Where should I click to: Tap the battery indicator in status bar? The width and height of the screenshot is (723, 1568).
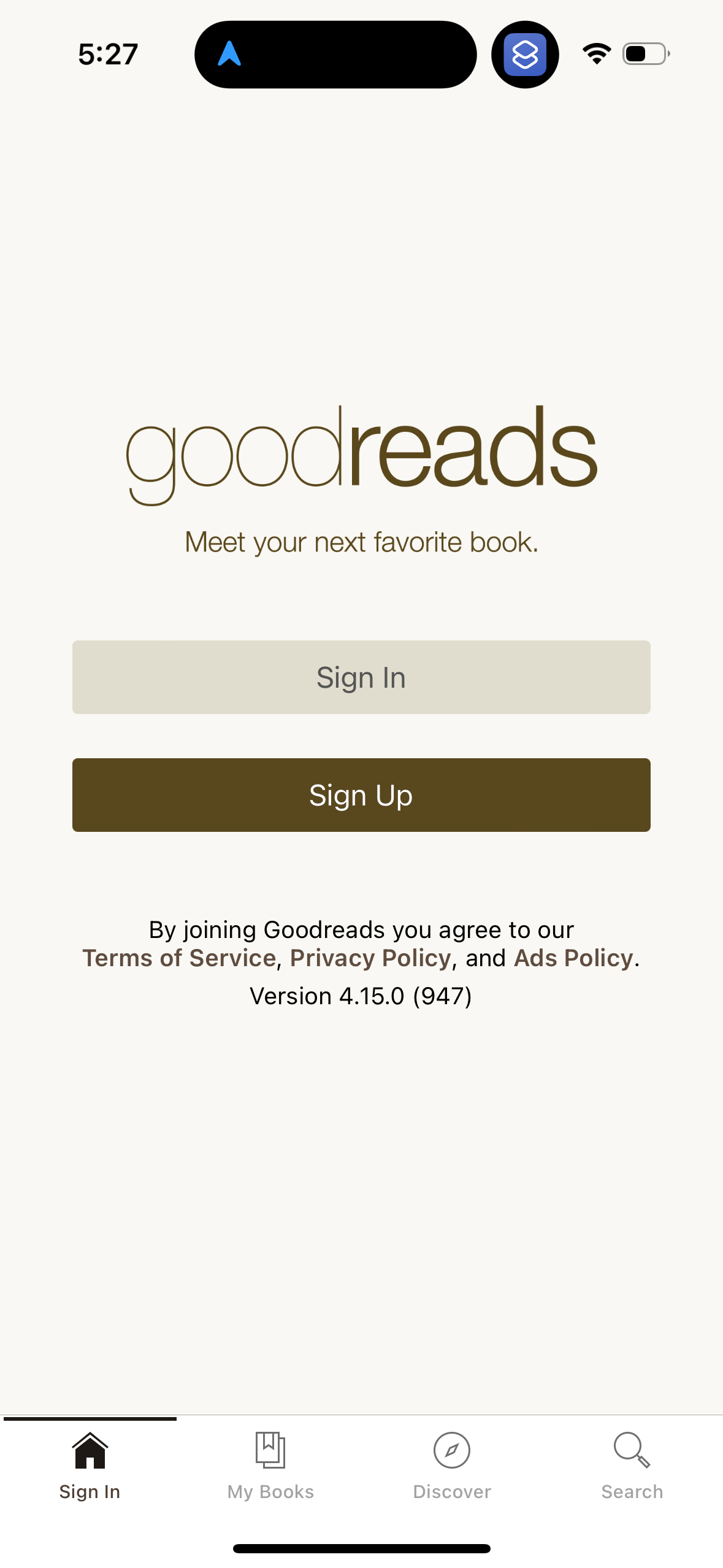click(644, 54)
